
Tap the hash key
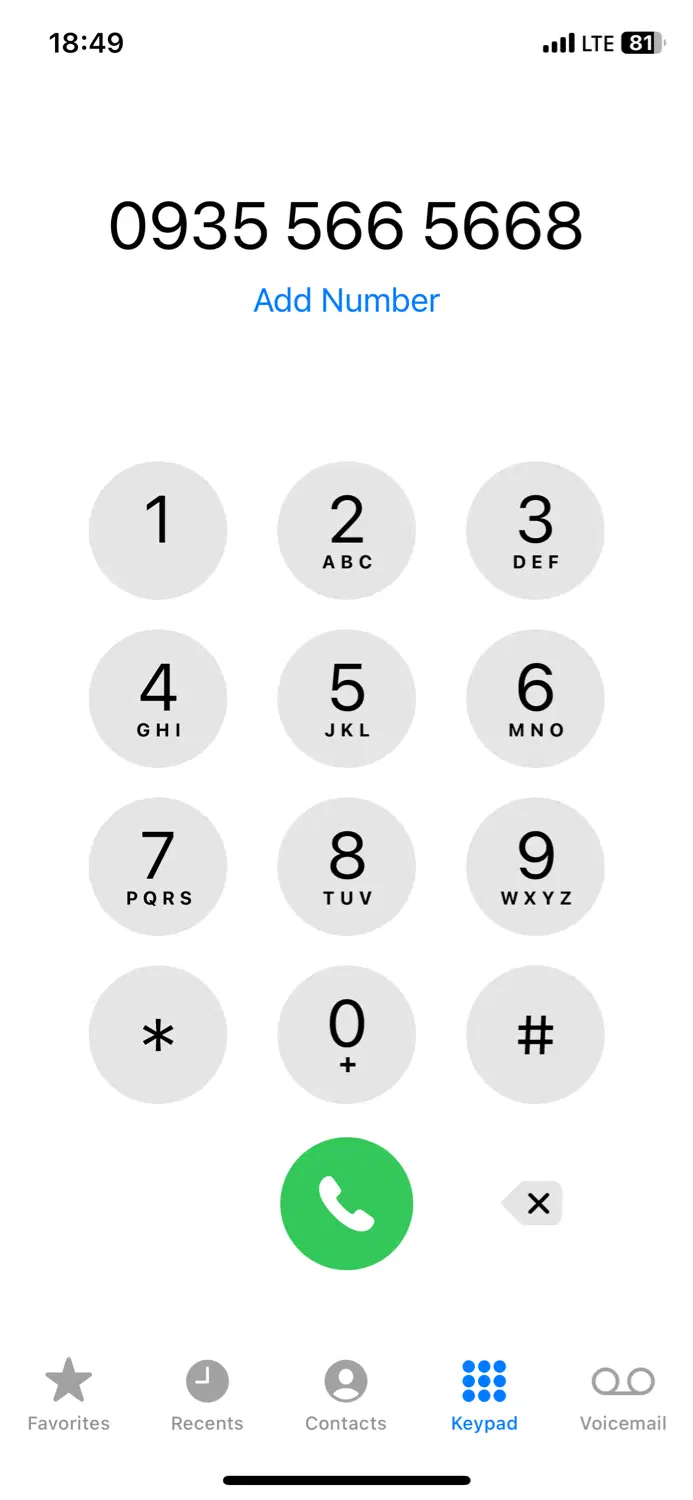[535, 1034]
